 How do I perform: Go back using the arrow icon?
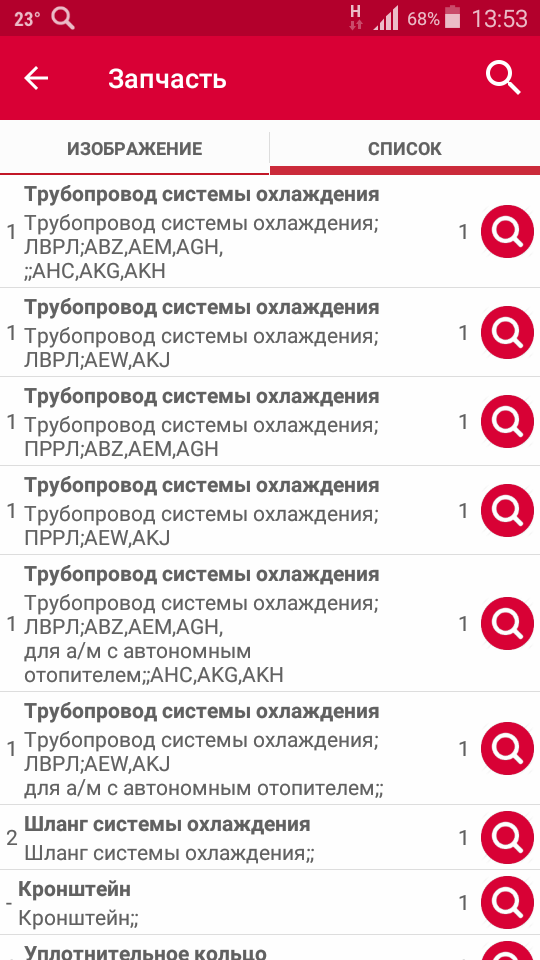[x=36, y=78]
